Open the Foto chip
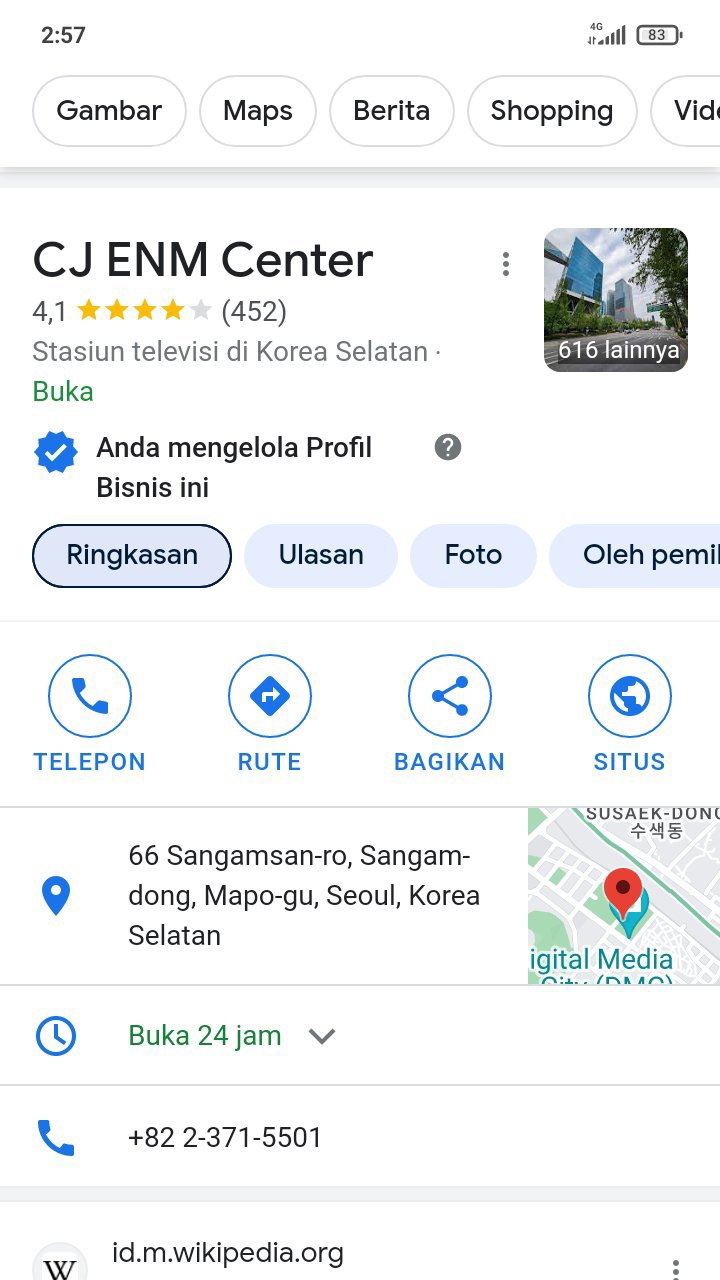Viewport: 720px width, 1280px height. tap(473, 555)
